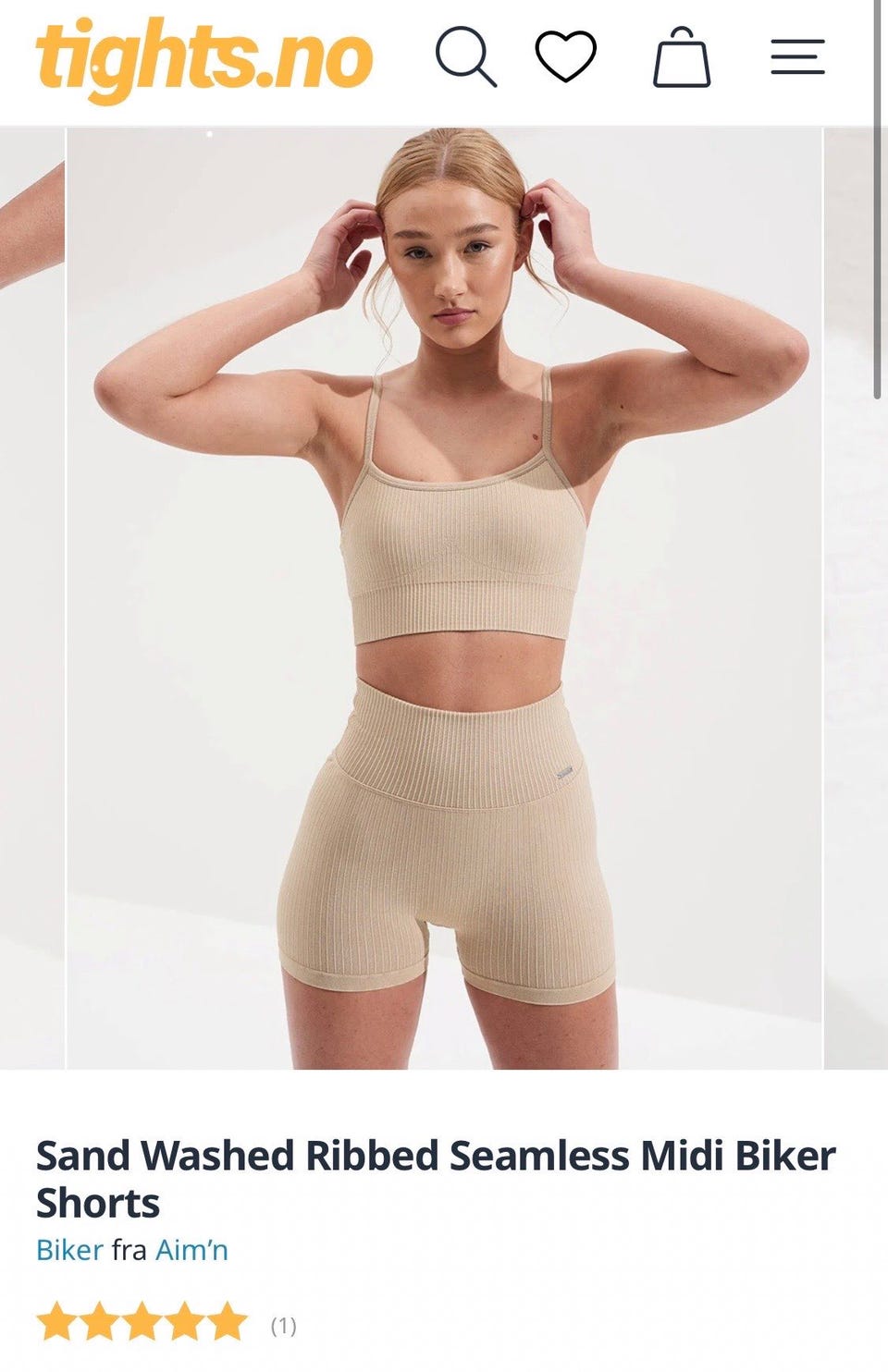888x1372 pixels.
Task: Open the Aim'n brand link
Action: pos(191,1250)
